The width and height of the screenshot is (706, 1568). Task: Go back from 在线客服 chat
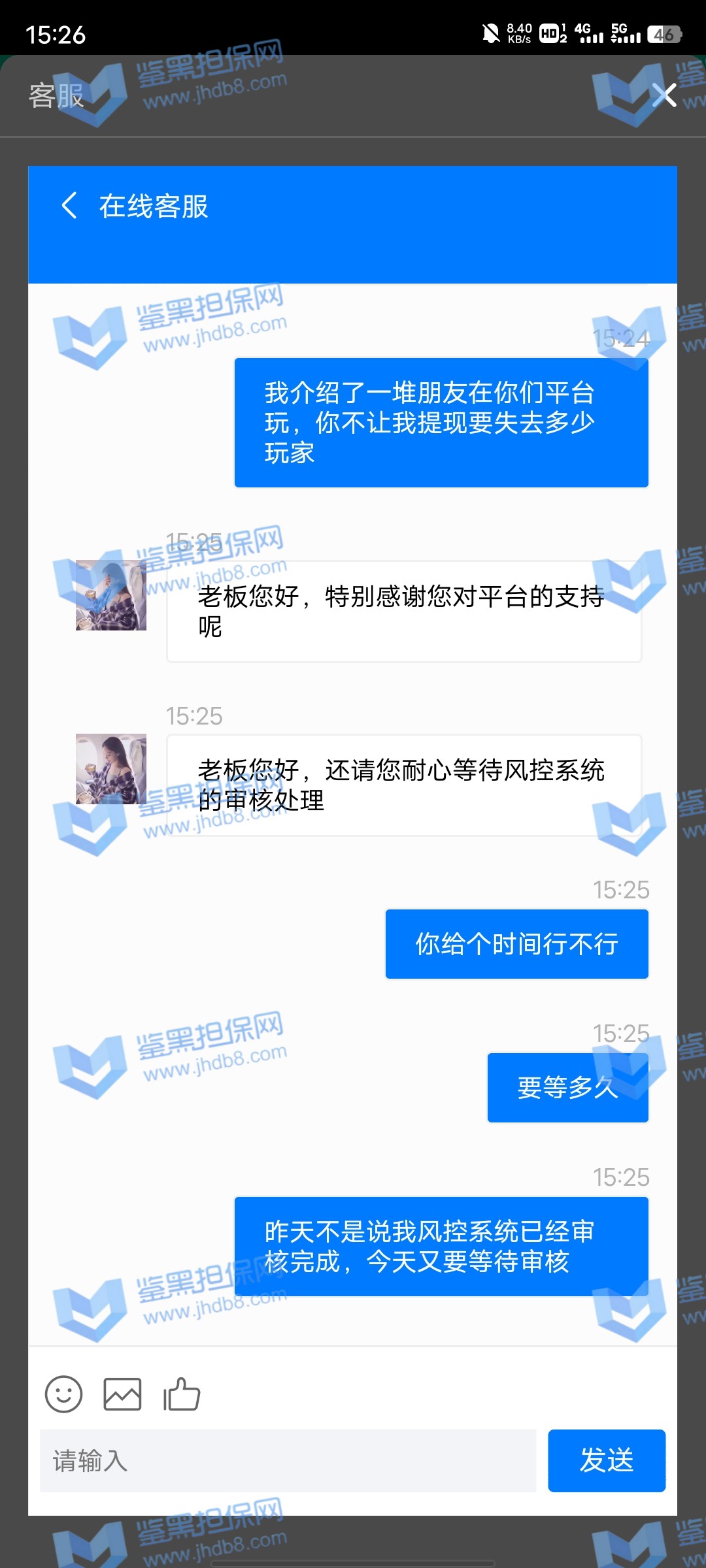coord(69,206)
